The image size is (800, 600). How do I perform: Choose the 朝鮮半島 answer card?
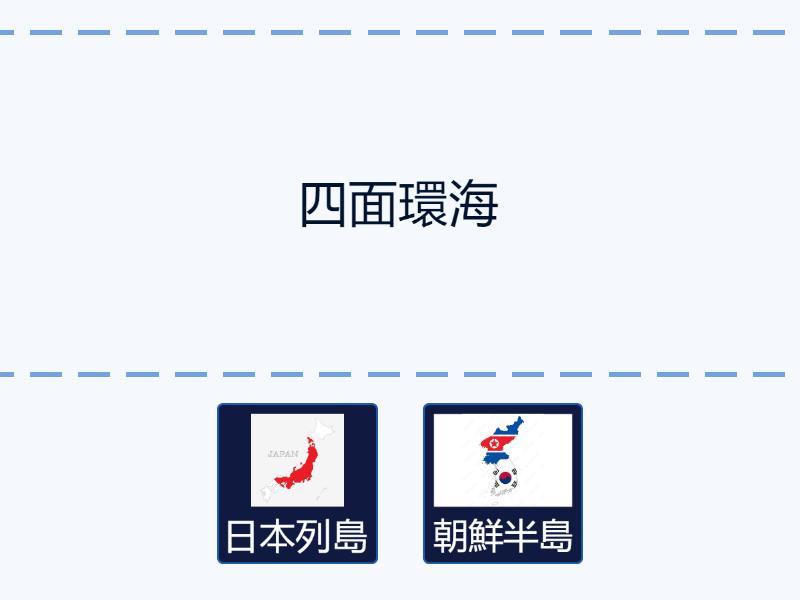pos(503,484)
